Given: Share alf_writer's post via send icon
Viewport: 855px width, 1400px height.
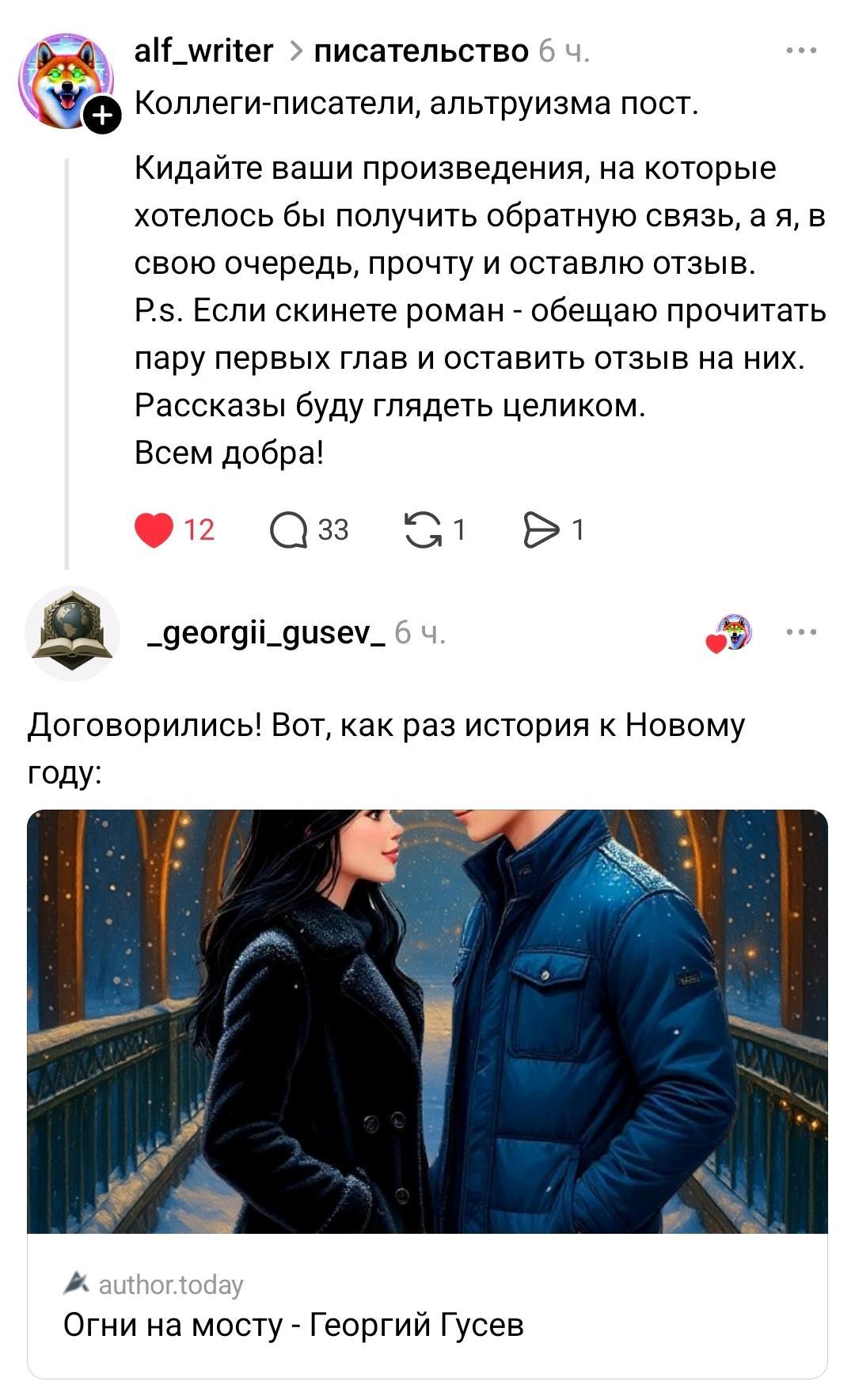Looking at the screenshot, I should [x=541, y=529].
